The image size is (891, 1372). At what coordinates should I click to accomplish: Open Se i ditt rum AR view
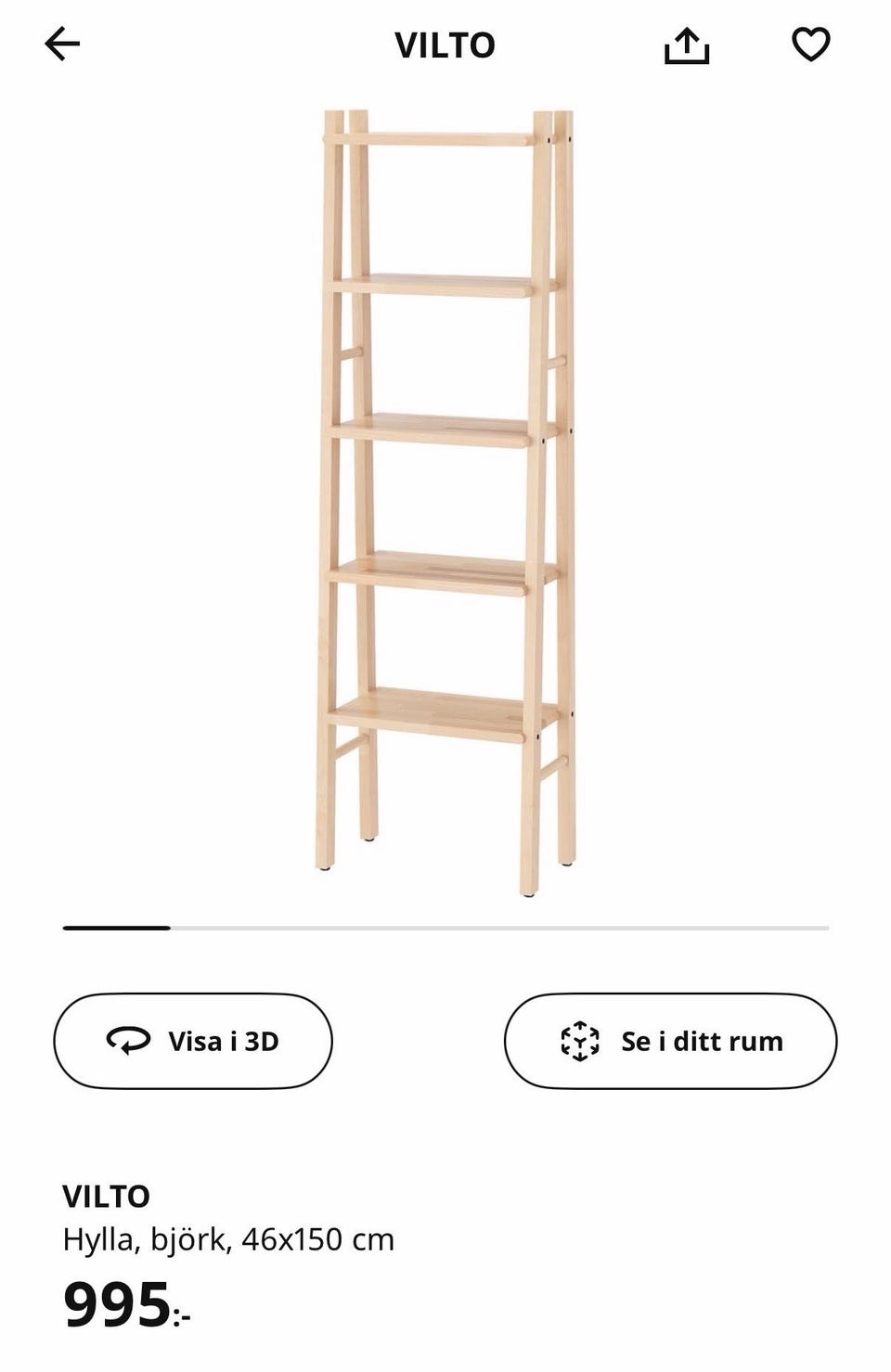670,1041
